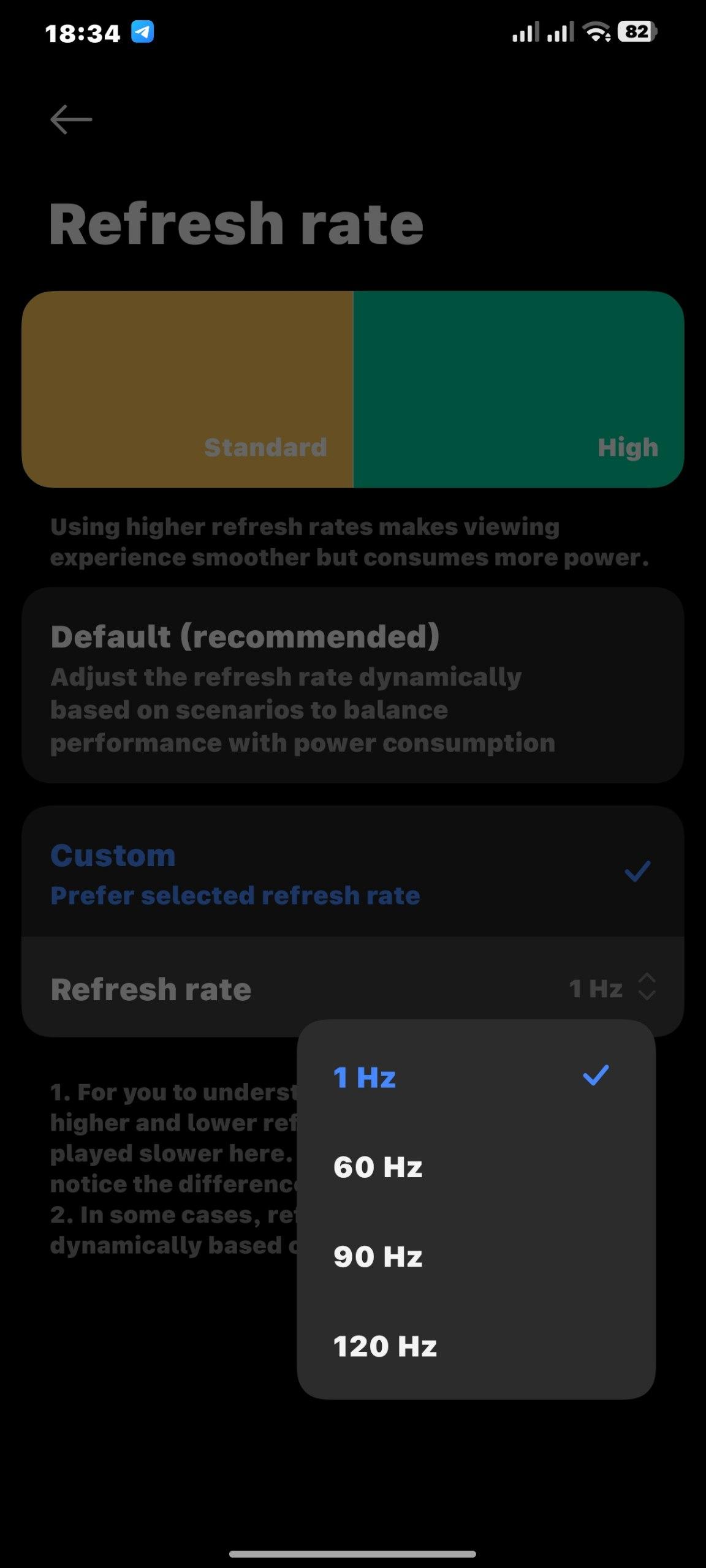
Task: Go back using the arrow icon
Action: coord(71,119)
